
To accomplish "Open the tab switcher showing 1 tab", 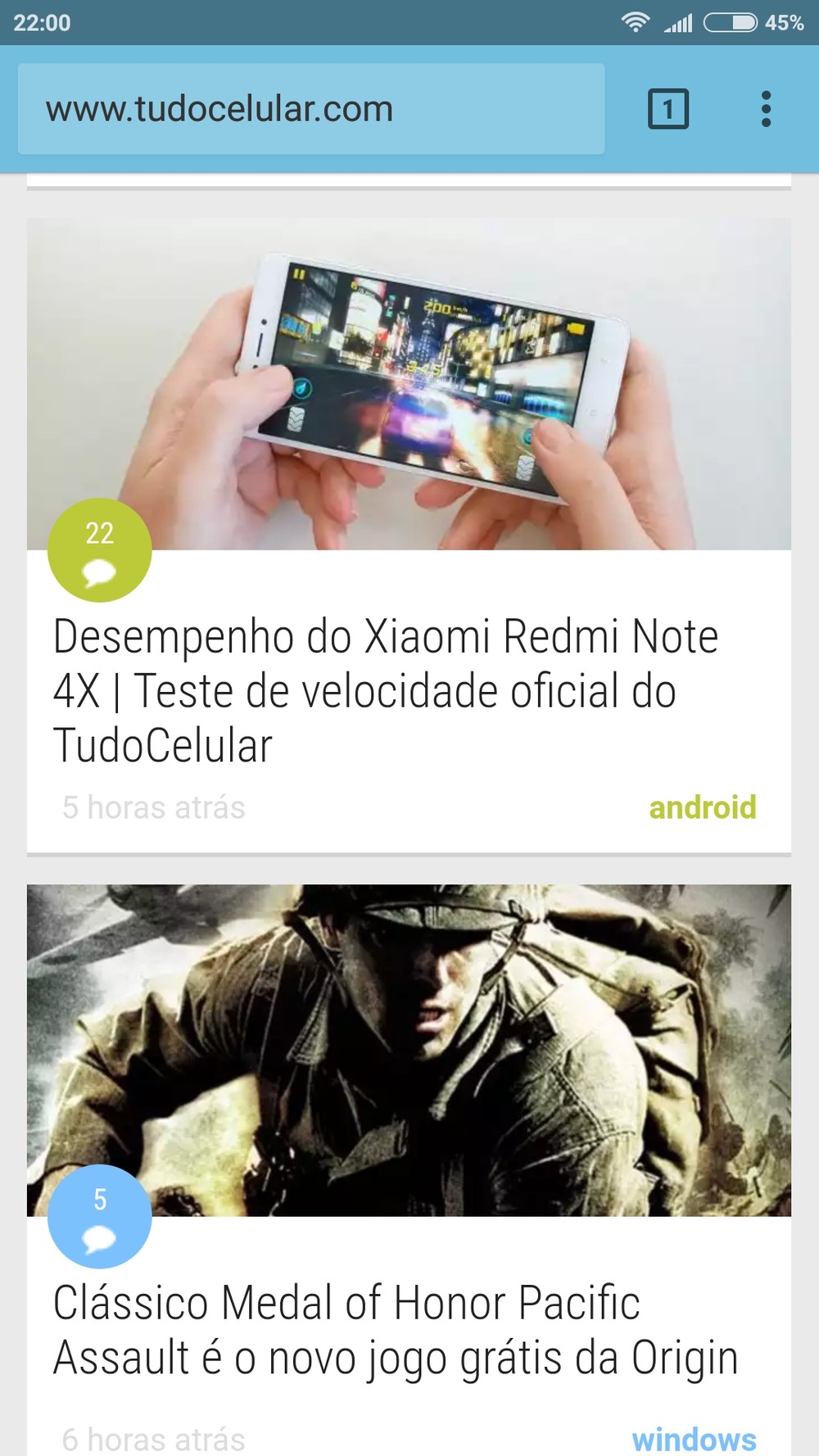I will 668,109.
